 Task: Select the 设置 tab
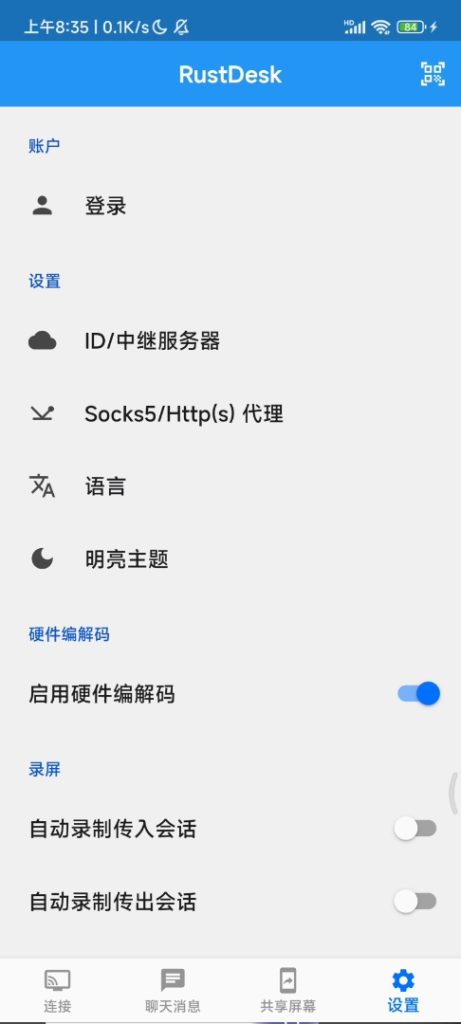(x=403, y=990)
